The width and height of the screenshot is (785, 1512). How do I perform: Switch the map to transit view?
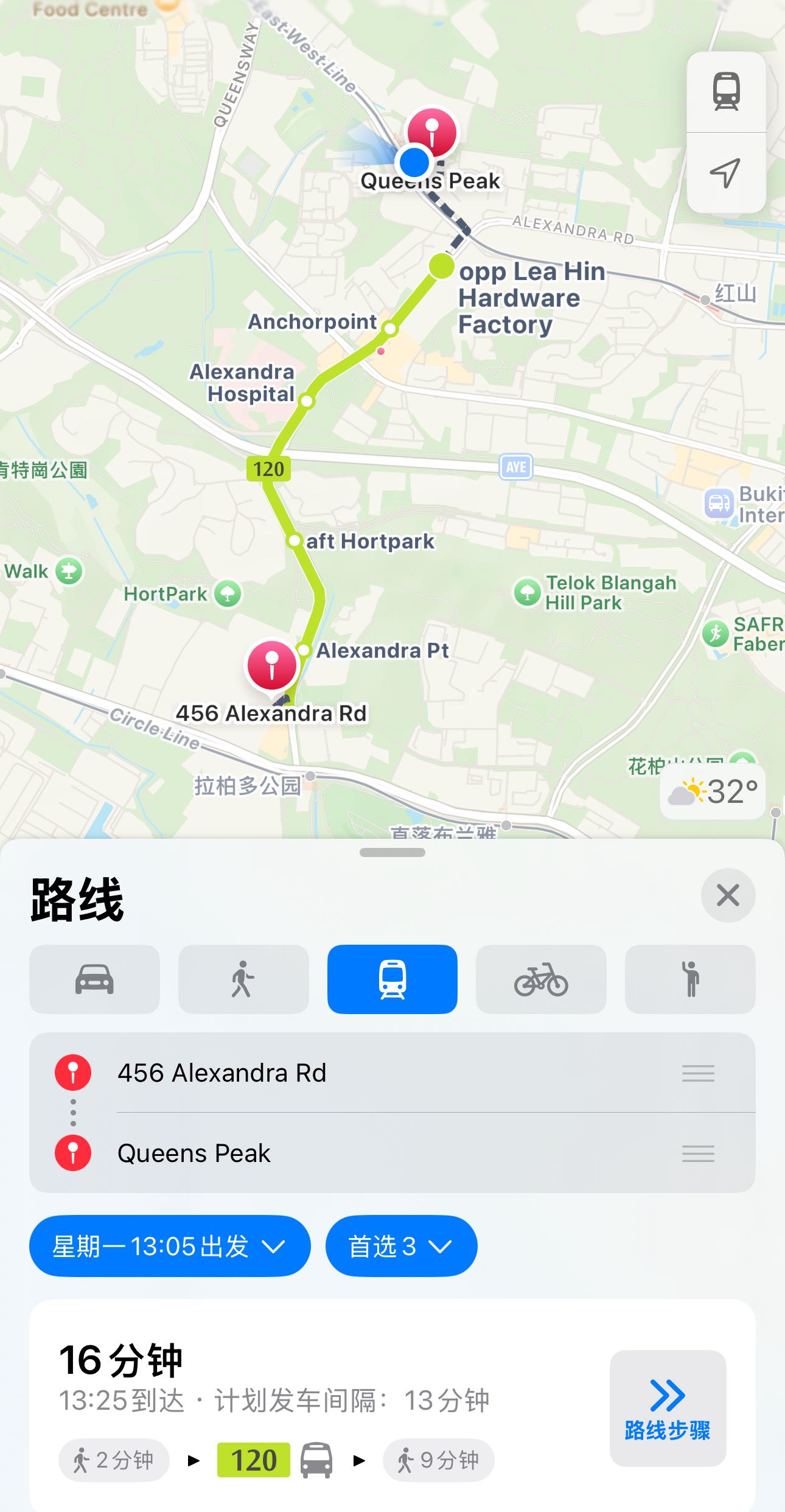pos(726,92)
